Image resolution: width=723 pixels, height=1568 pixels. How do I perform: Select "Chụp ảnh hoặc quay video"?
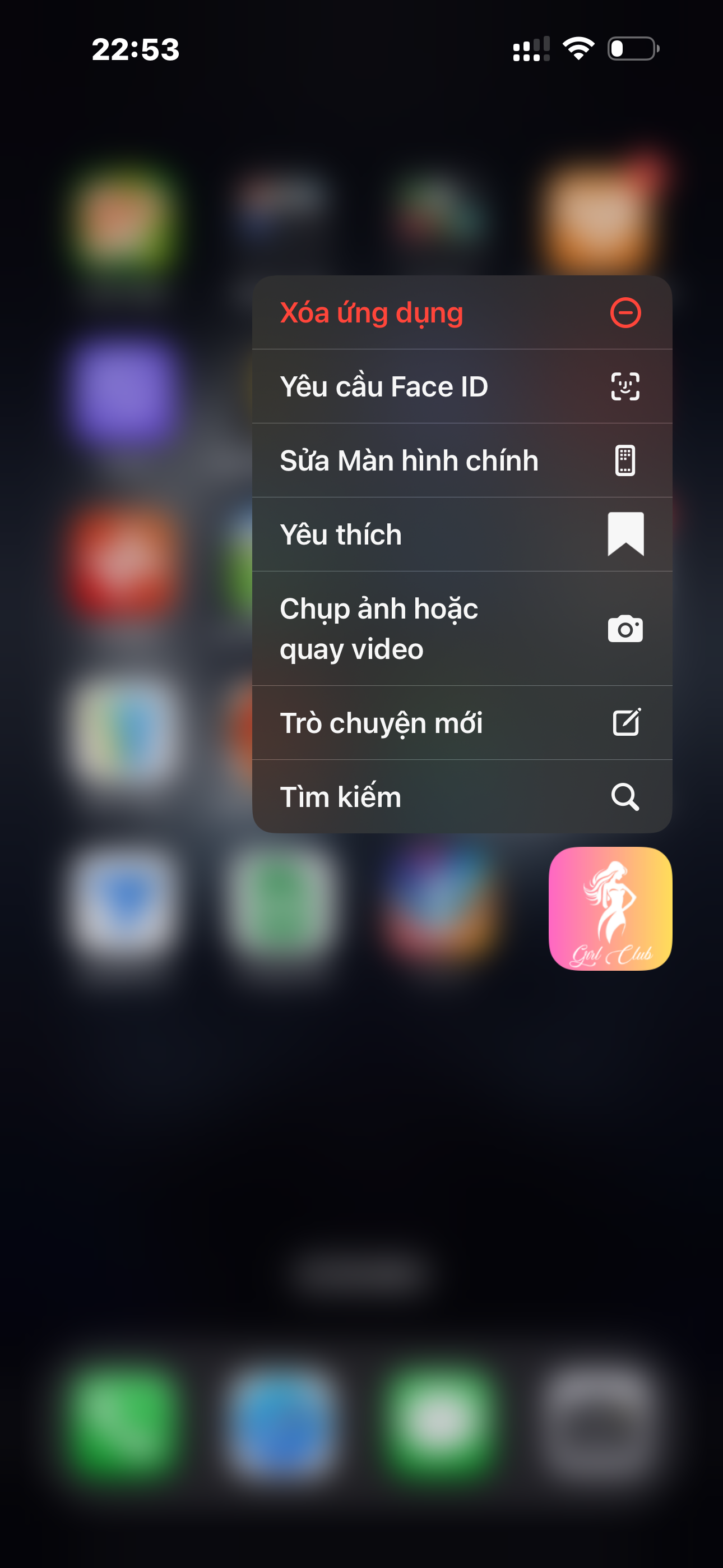461,628
